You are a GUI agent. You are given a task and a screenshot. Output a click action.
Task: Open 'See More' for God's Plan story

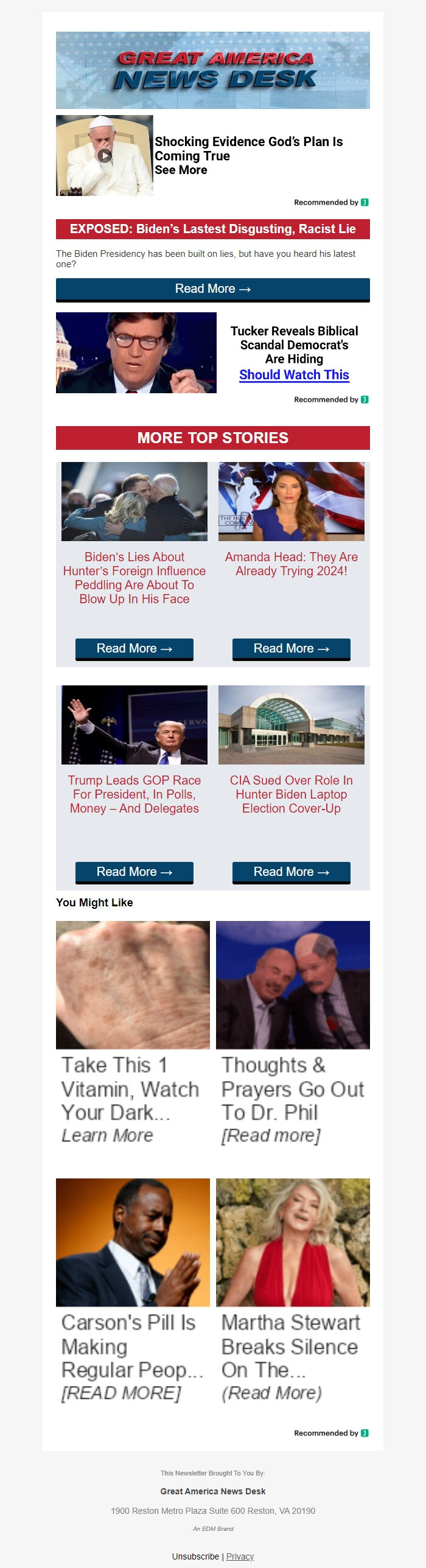(181, 170)
